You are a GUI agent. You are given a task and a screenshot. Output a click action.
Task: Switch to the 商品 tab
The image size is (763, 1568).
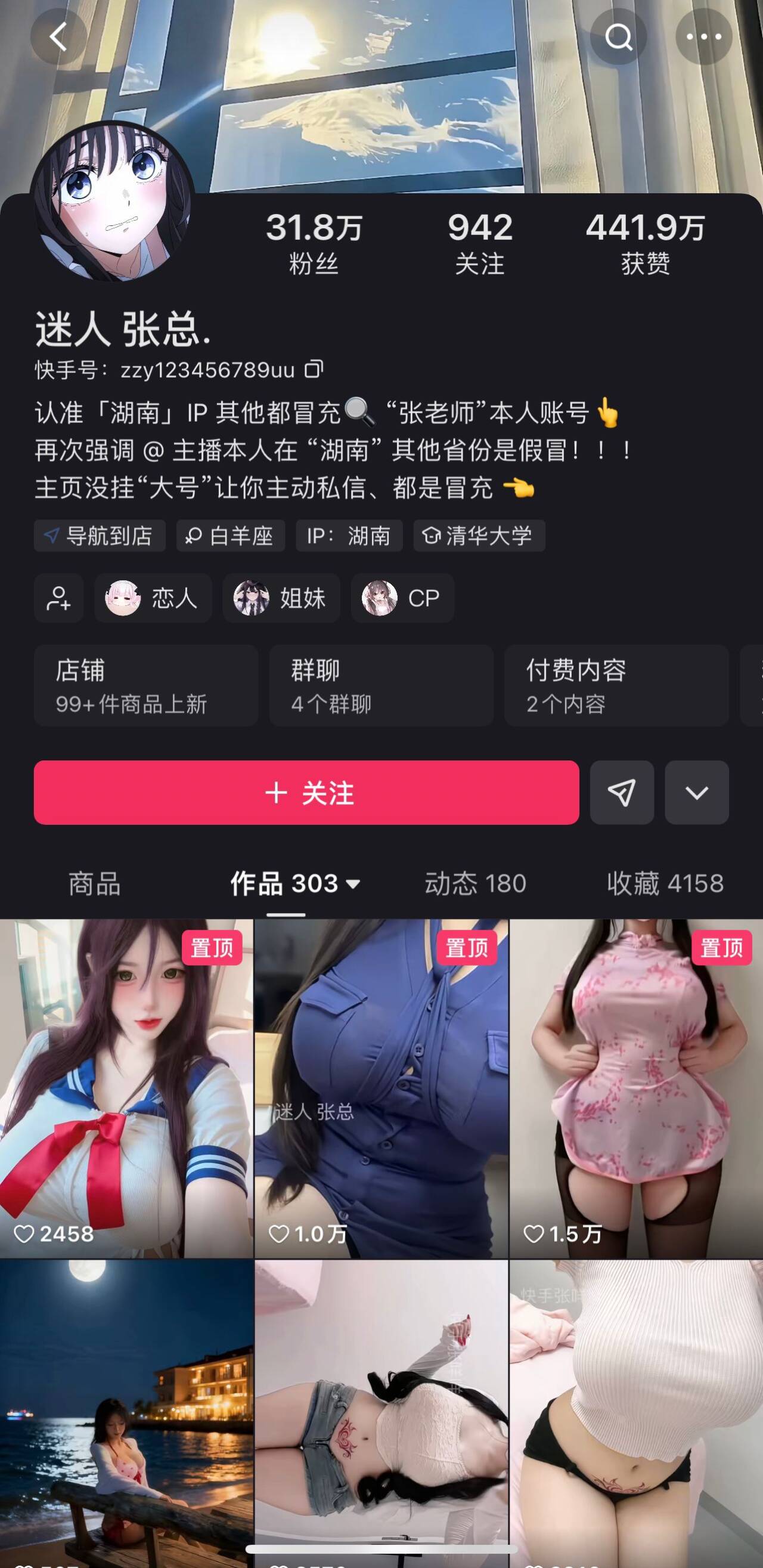pos(94,883)
